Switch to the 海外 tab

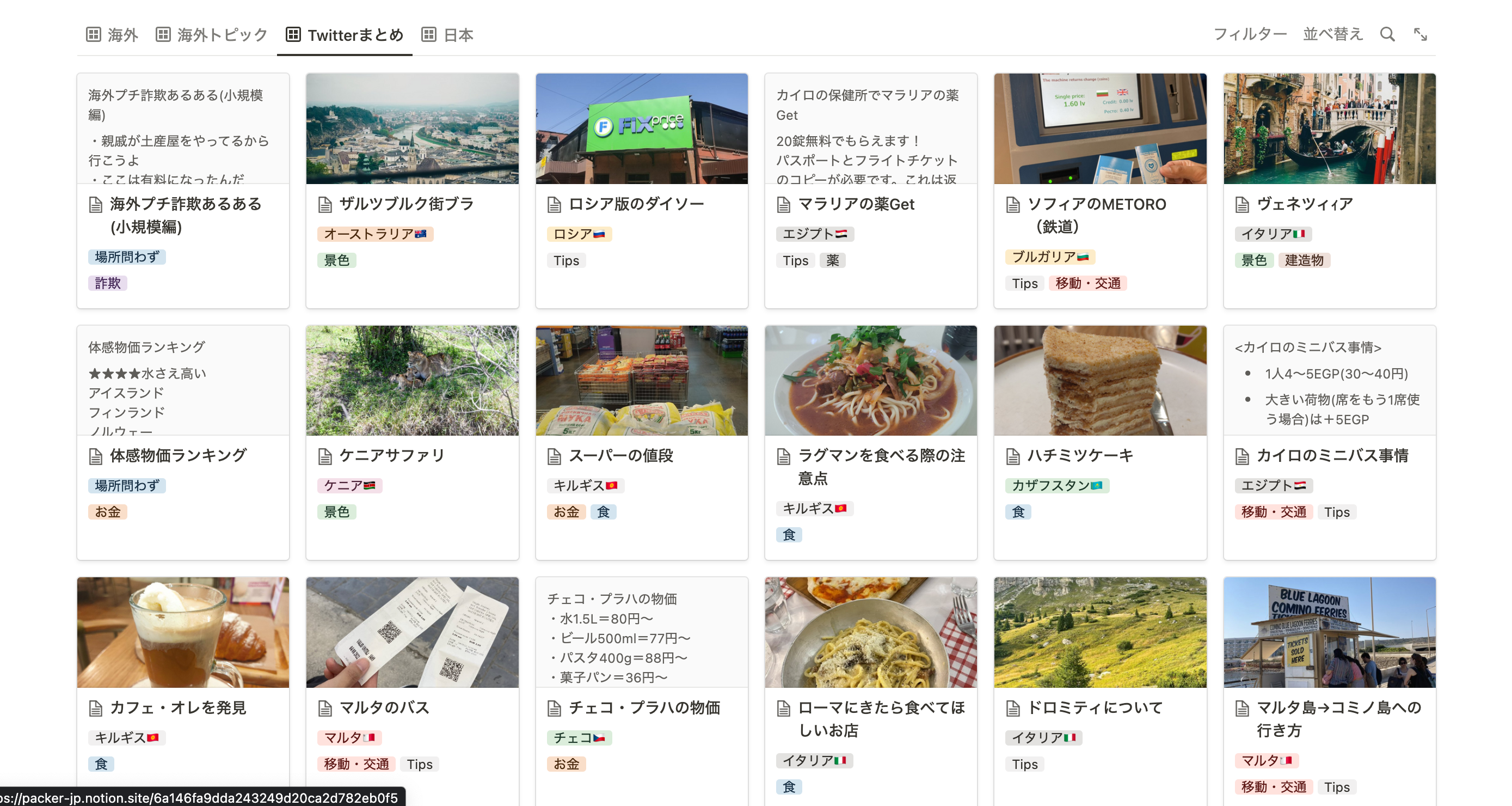112,35
